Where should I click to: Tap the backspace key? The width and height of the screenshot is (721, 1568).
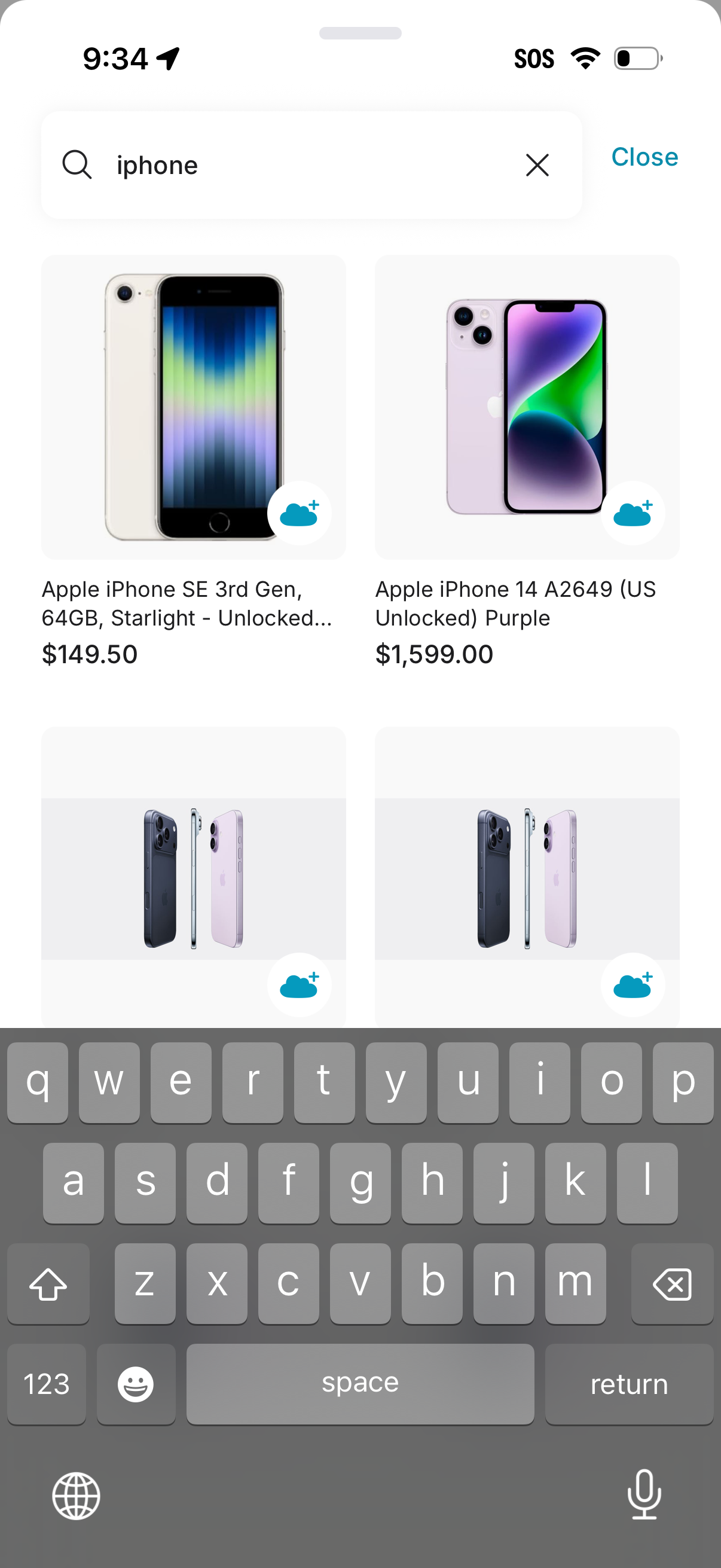(x=672, y=1285)
